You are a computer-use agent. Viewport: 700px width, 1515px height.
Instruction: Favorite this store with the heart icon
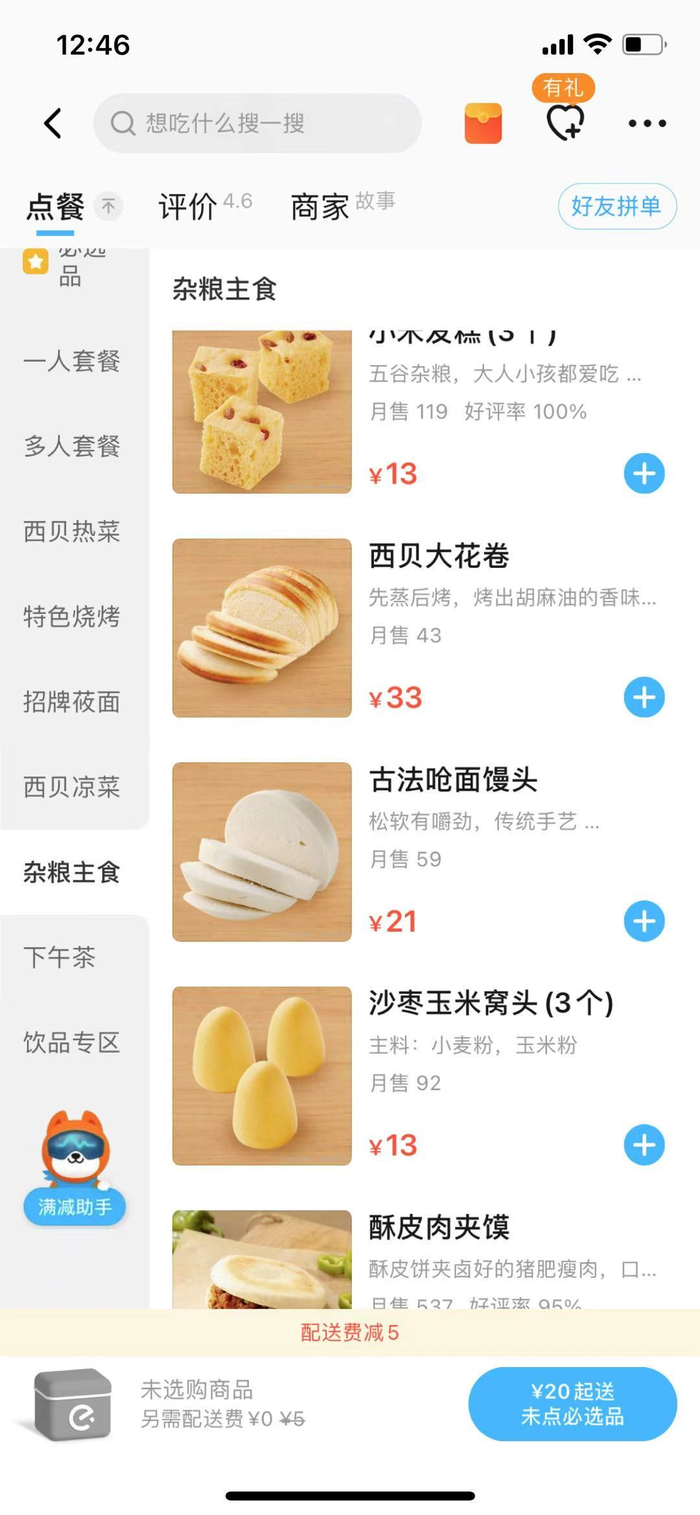click(565, 123)
